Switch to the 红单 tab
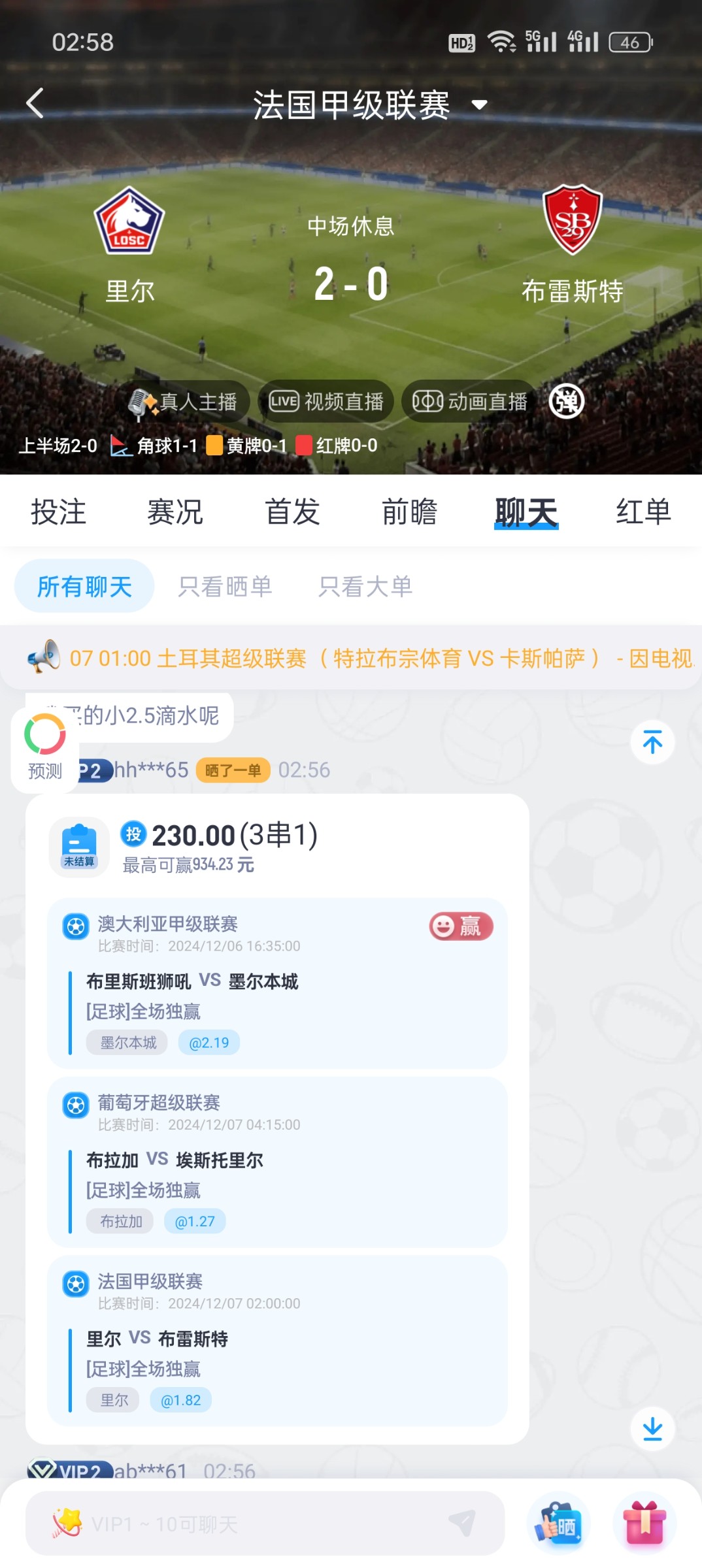 [x=643, y=512]
